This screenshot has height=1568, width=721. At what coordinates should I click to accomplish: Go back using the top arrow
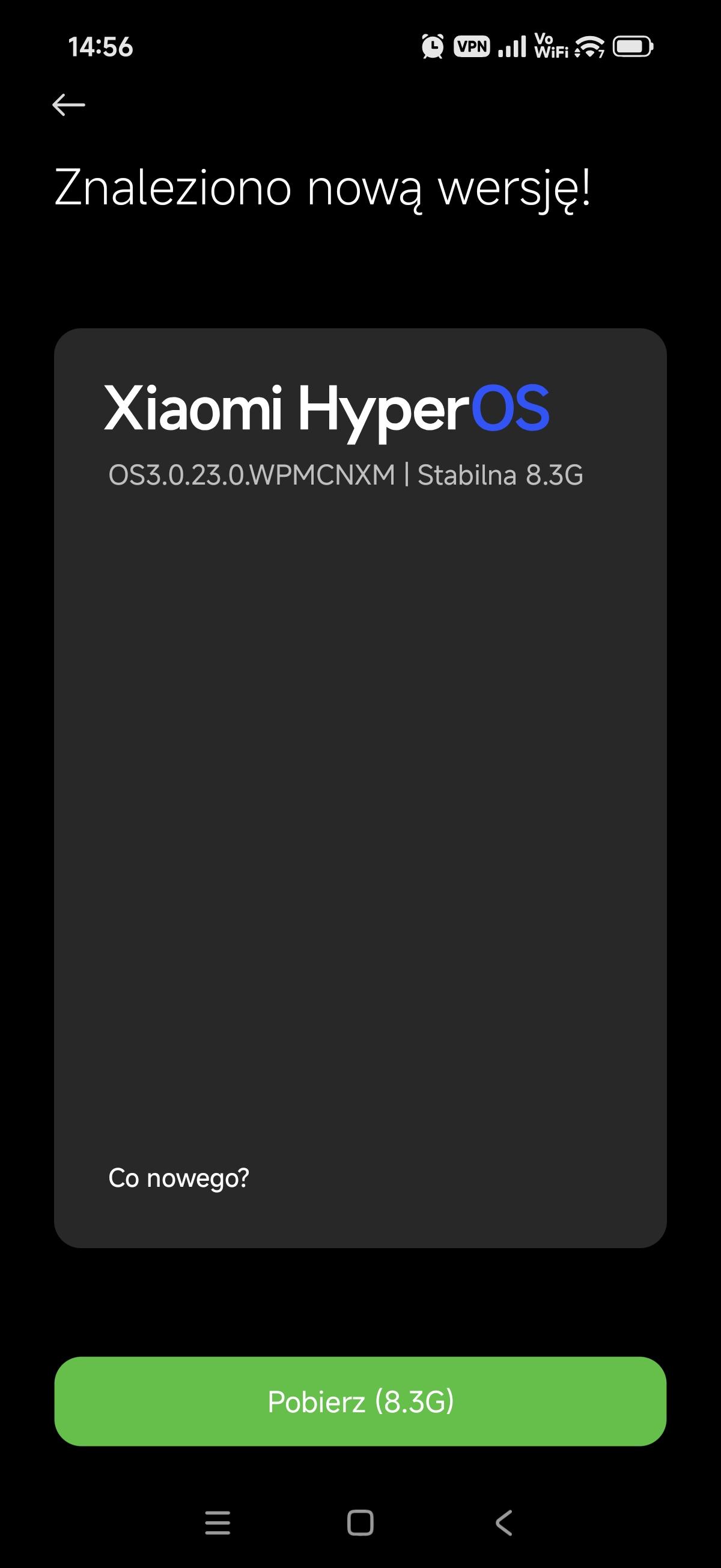point(68,105)
